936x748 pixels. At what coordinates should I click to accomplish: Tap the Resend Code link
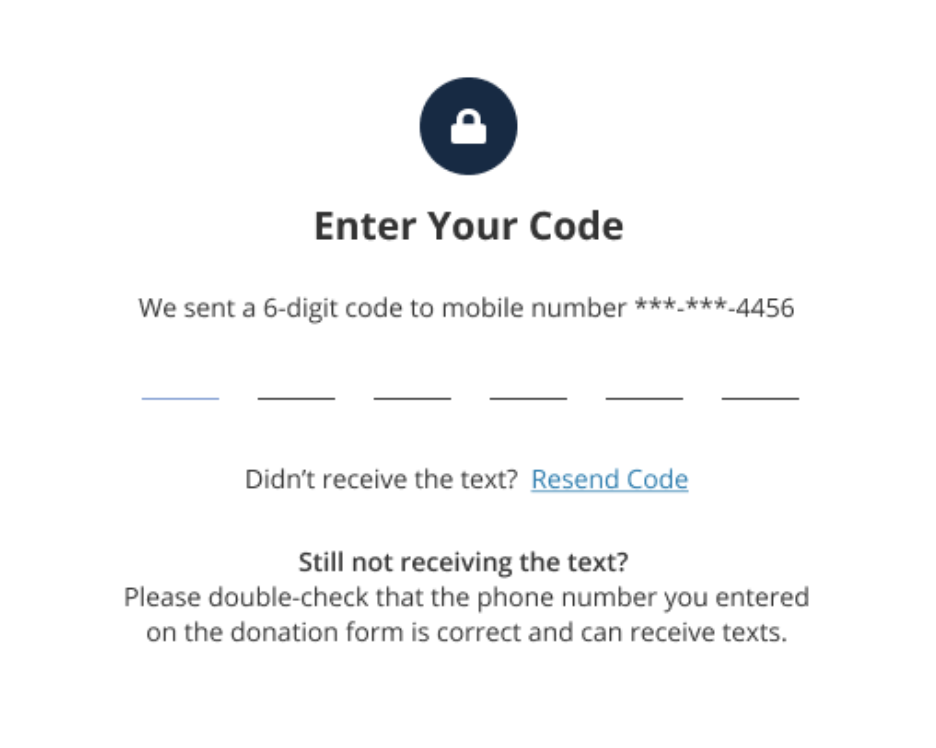click(609, 480)
